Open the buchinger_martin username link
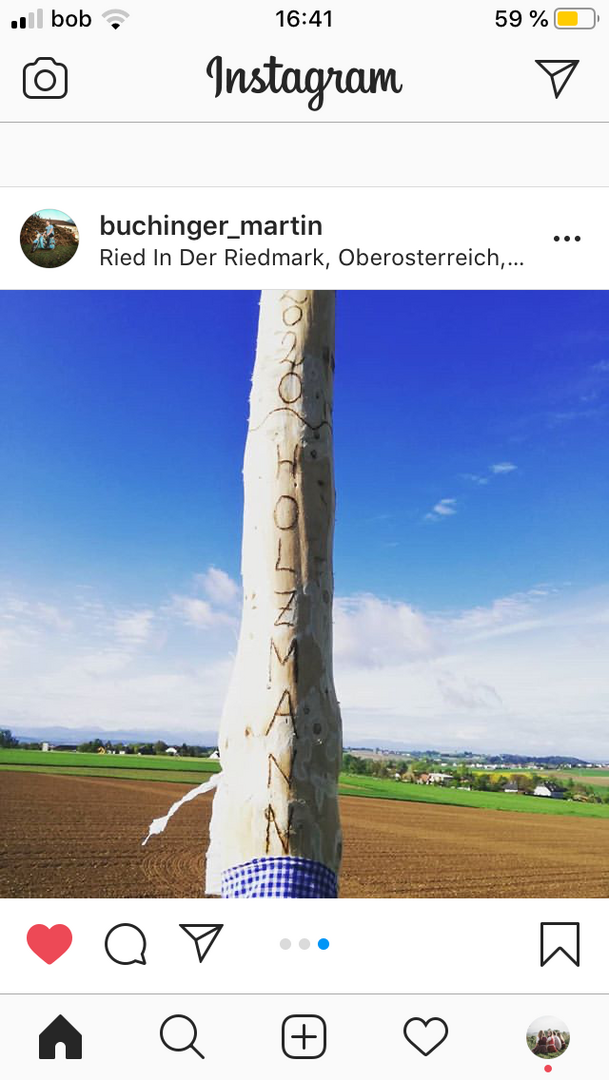This screenshot has width=609, height=1080. (x=211, y=226)
